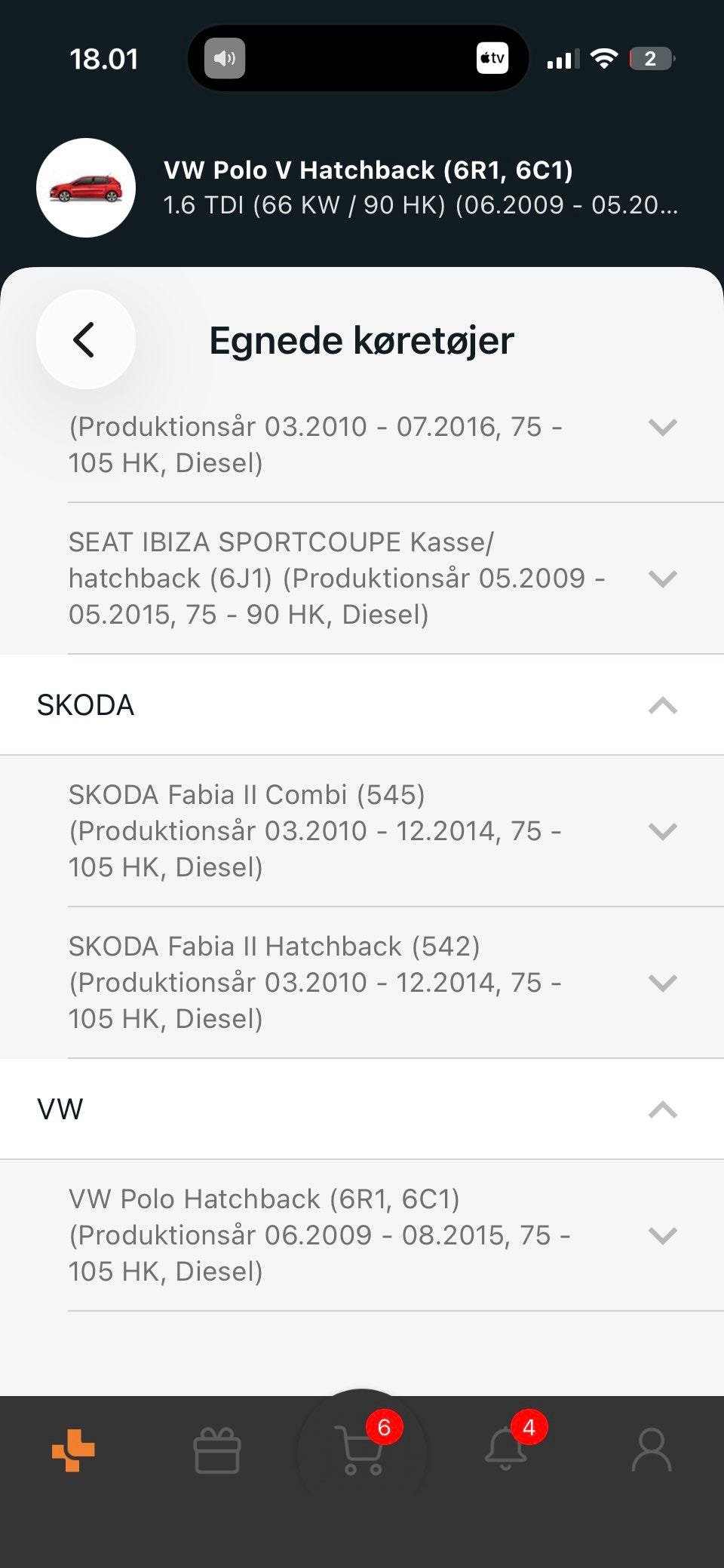The width and height of the screenshot is (724, 1568).
Task: Open the profile tab
Action: tap(651, 1450)
